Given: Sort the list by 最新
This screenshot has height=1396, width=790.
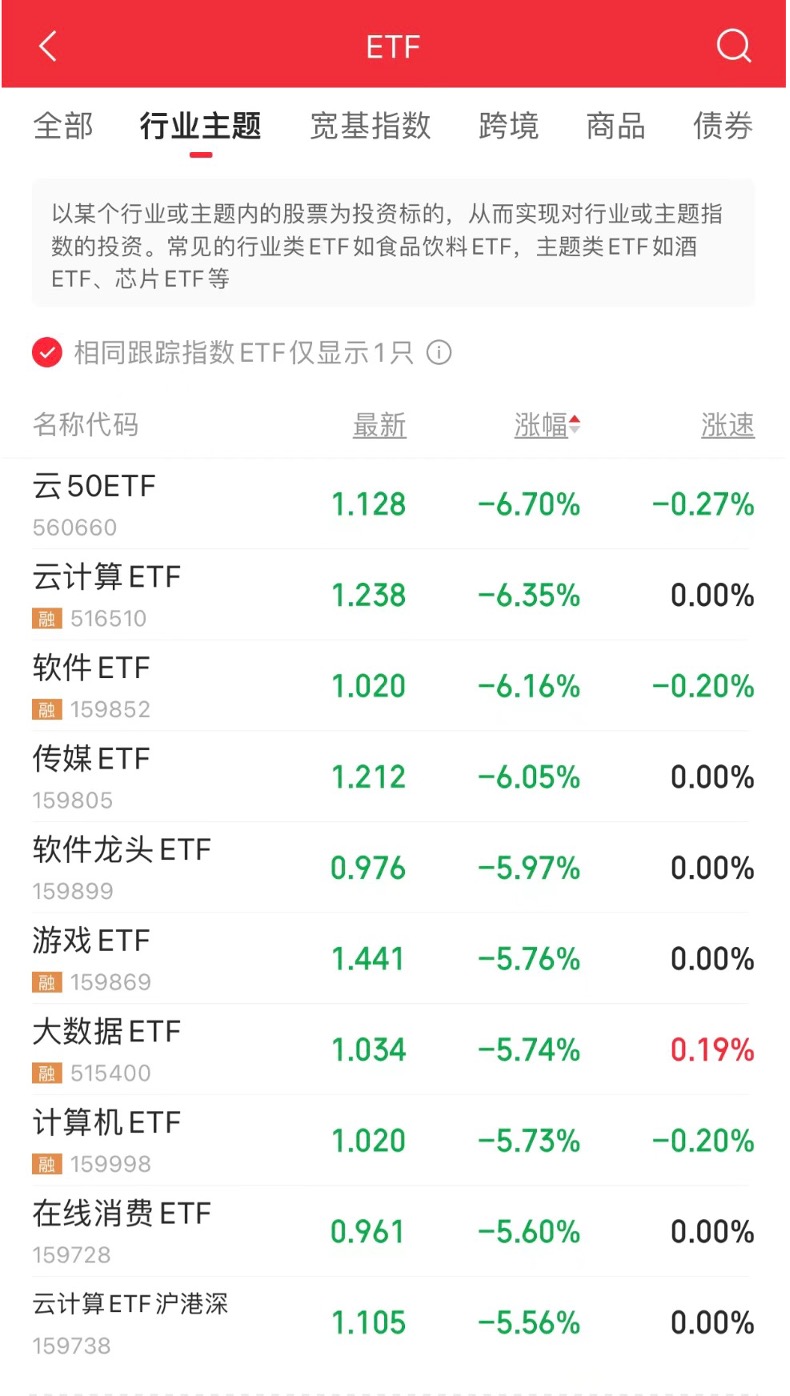Looking at the screenshot, I should (x=379, y=426).
